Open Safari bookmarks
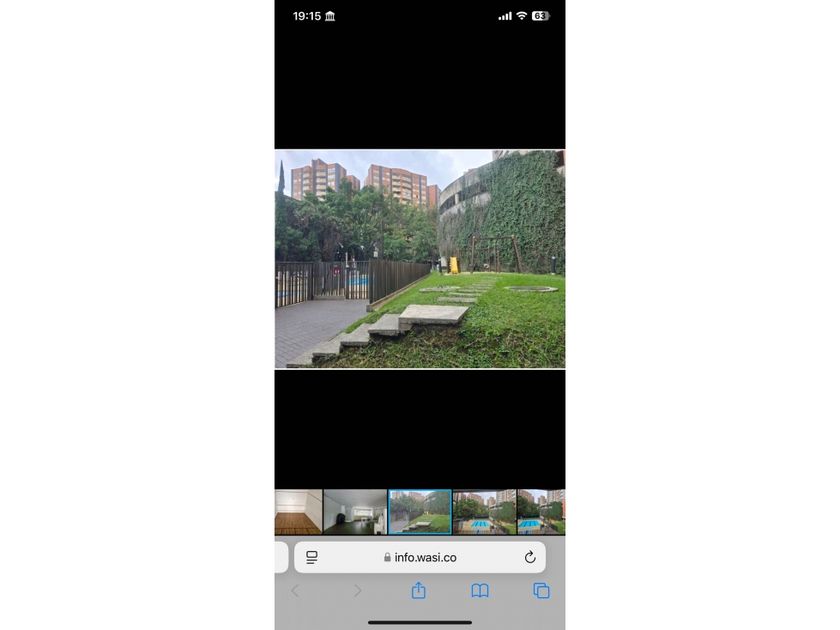This screenshot has height=630, width=840. pos(480,590)
